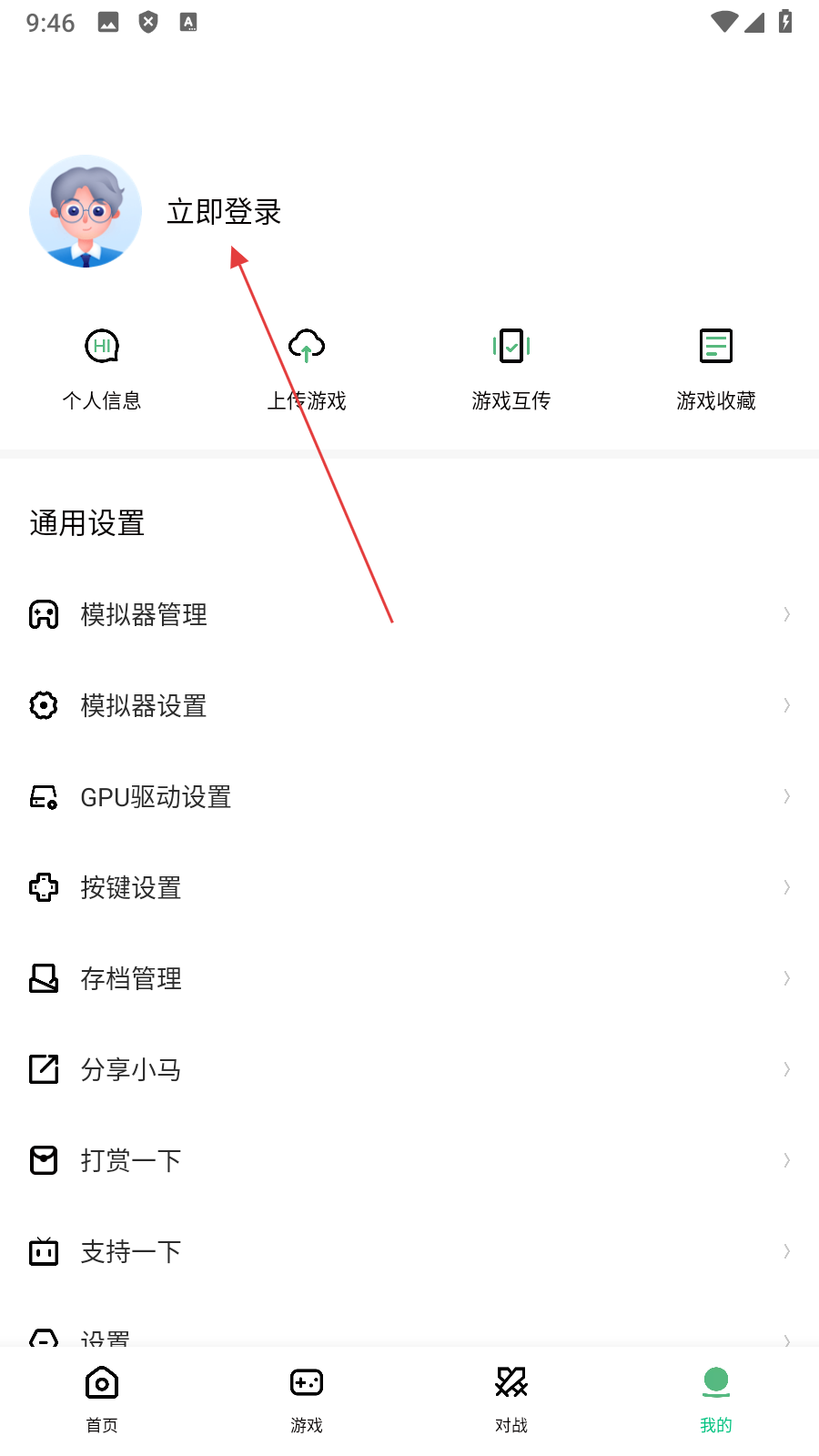Open 存档管理 save management

point(409,978)
